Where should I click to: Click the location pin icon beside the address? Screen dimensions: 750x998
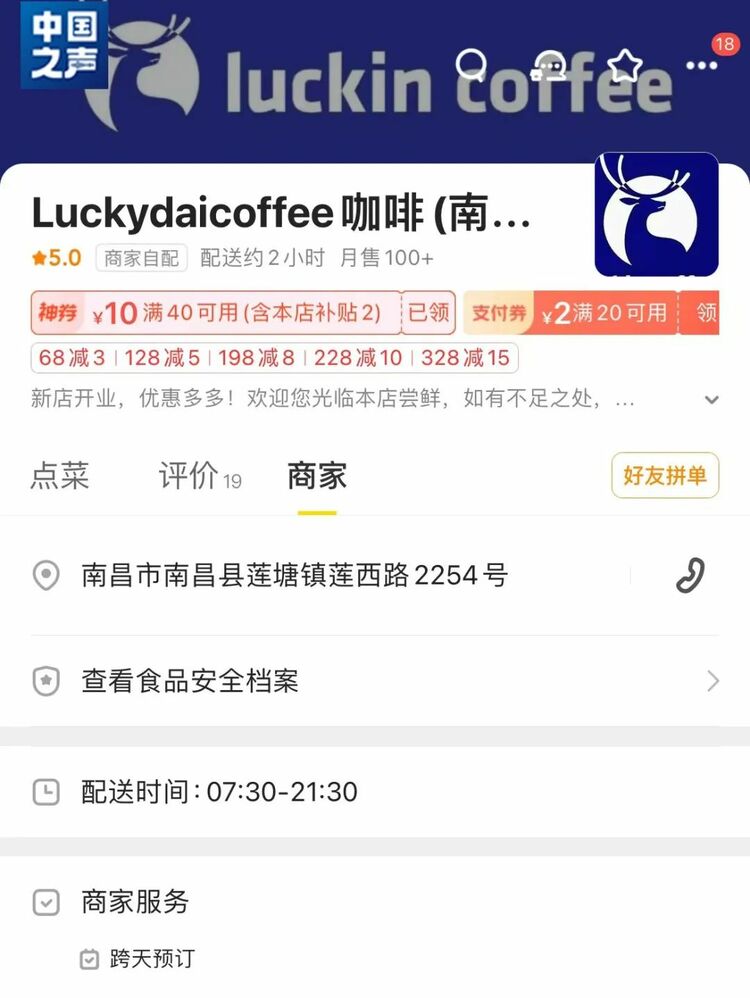point(44,574)
